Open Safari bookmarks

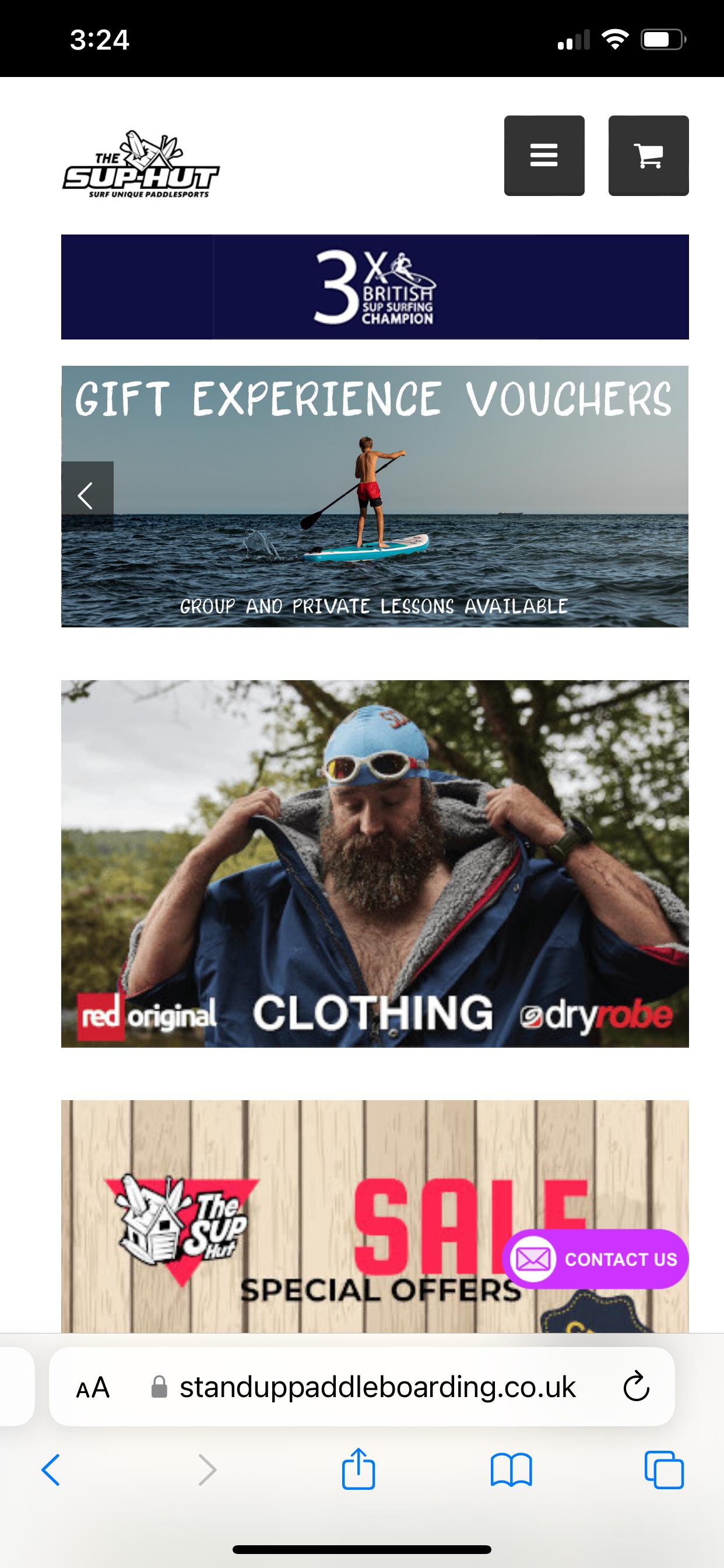[x=511, y=1471]
